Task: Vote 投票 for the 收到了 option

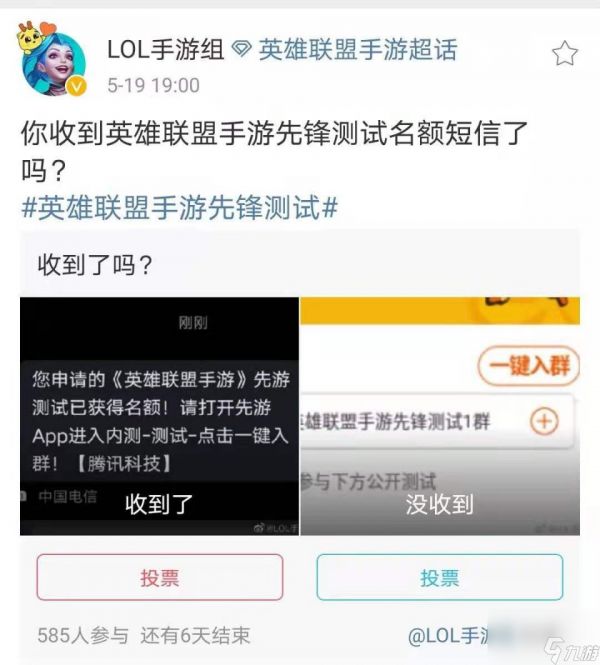Action: click(159, 577)
